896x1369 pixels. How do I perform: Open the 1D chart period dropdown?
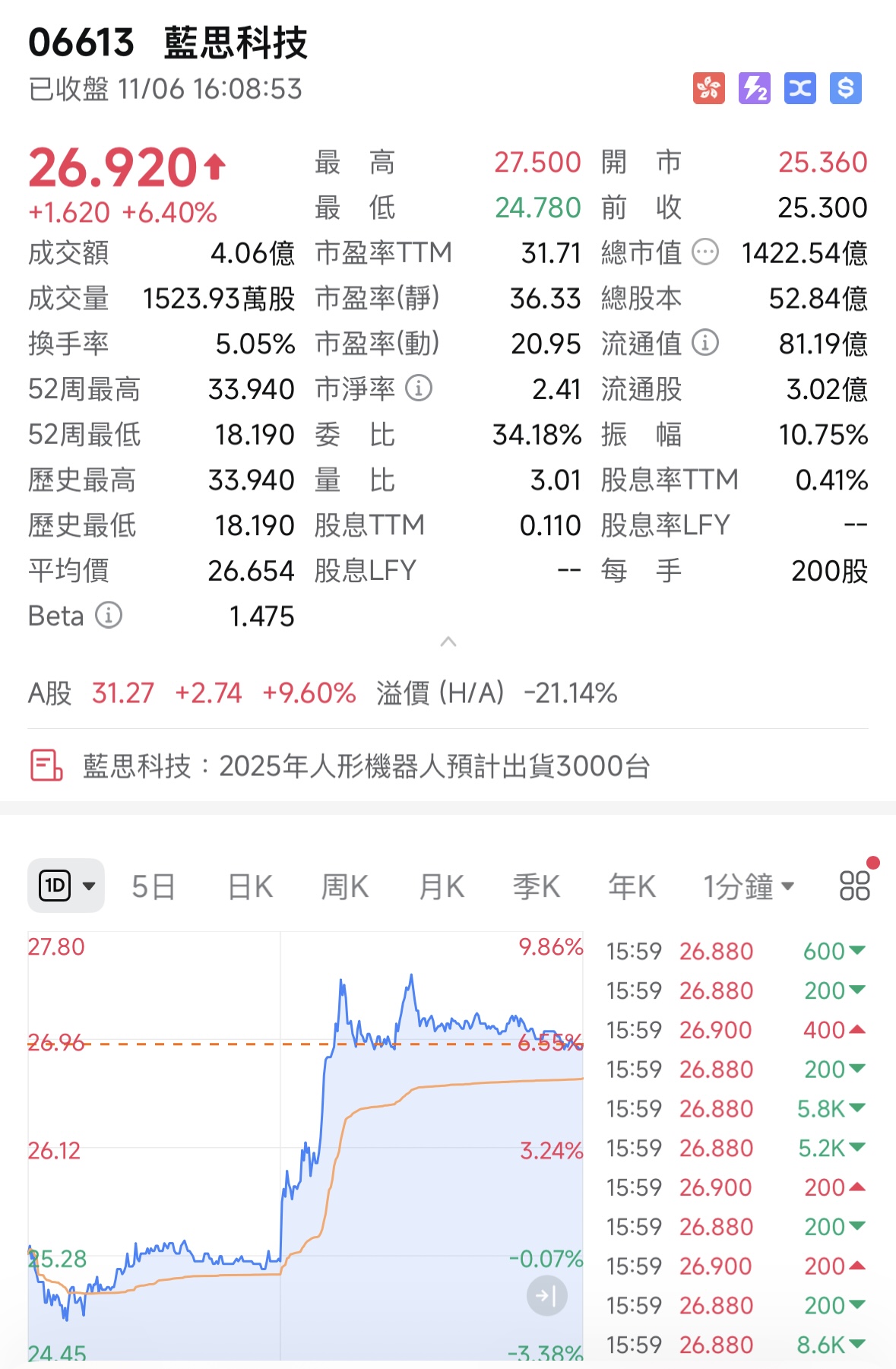point(66,886)
